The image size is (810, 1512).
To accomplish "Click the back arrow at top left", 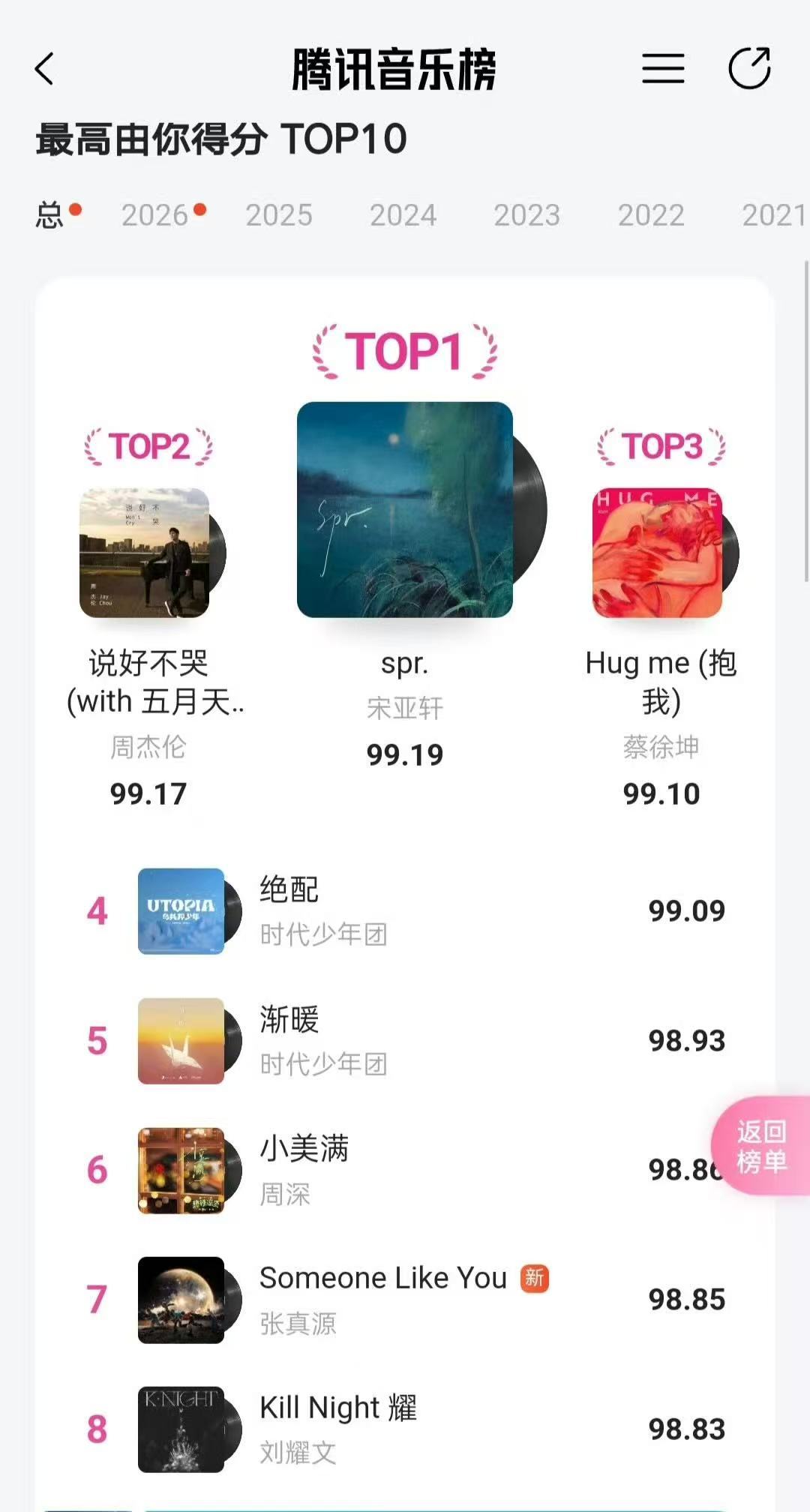I will coord(45,69).
